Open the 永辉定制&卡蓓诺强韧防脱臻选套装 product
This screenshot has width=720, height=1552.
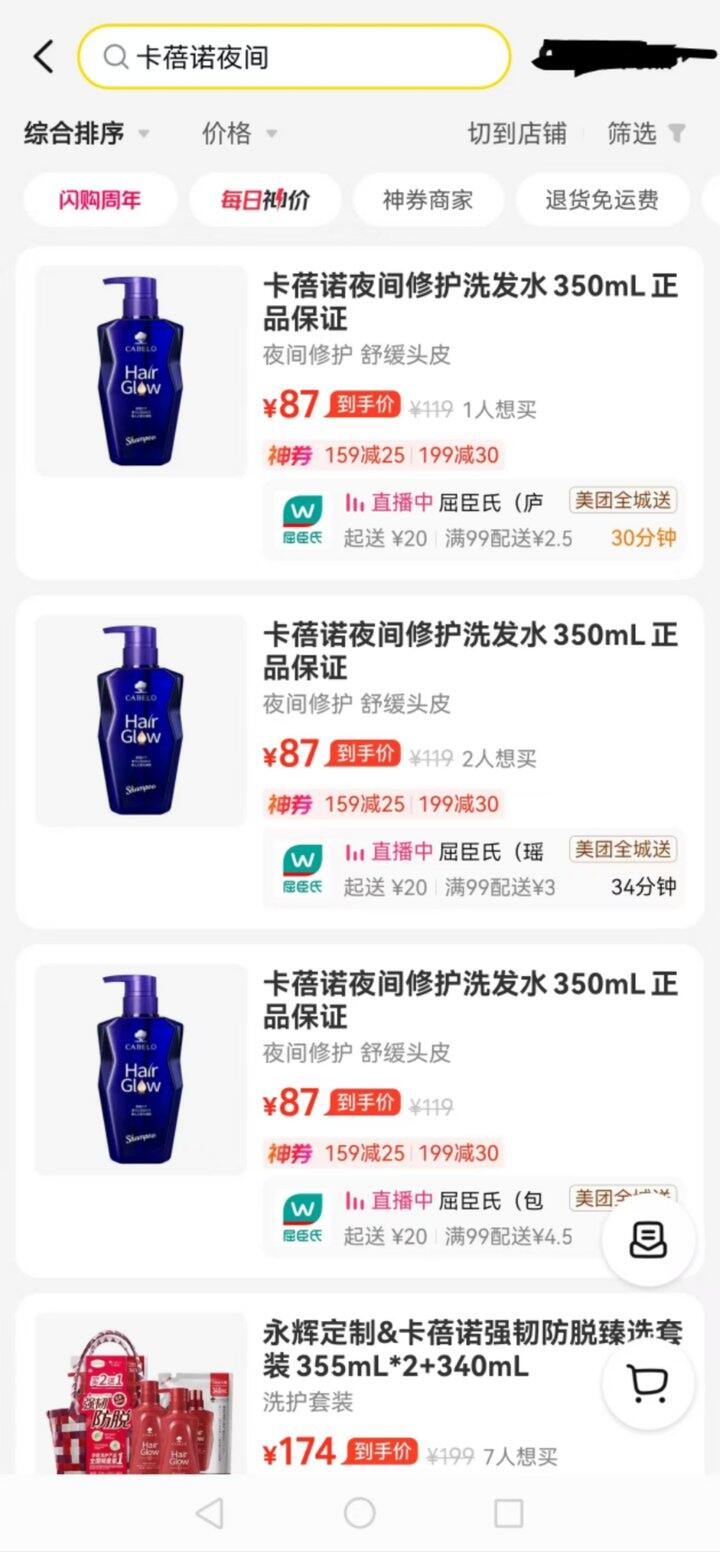[x=468, y=1348]
